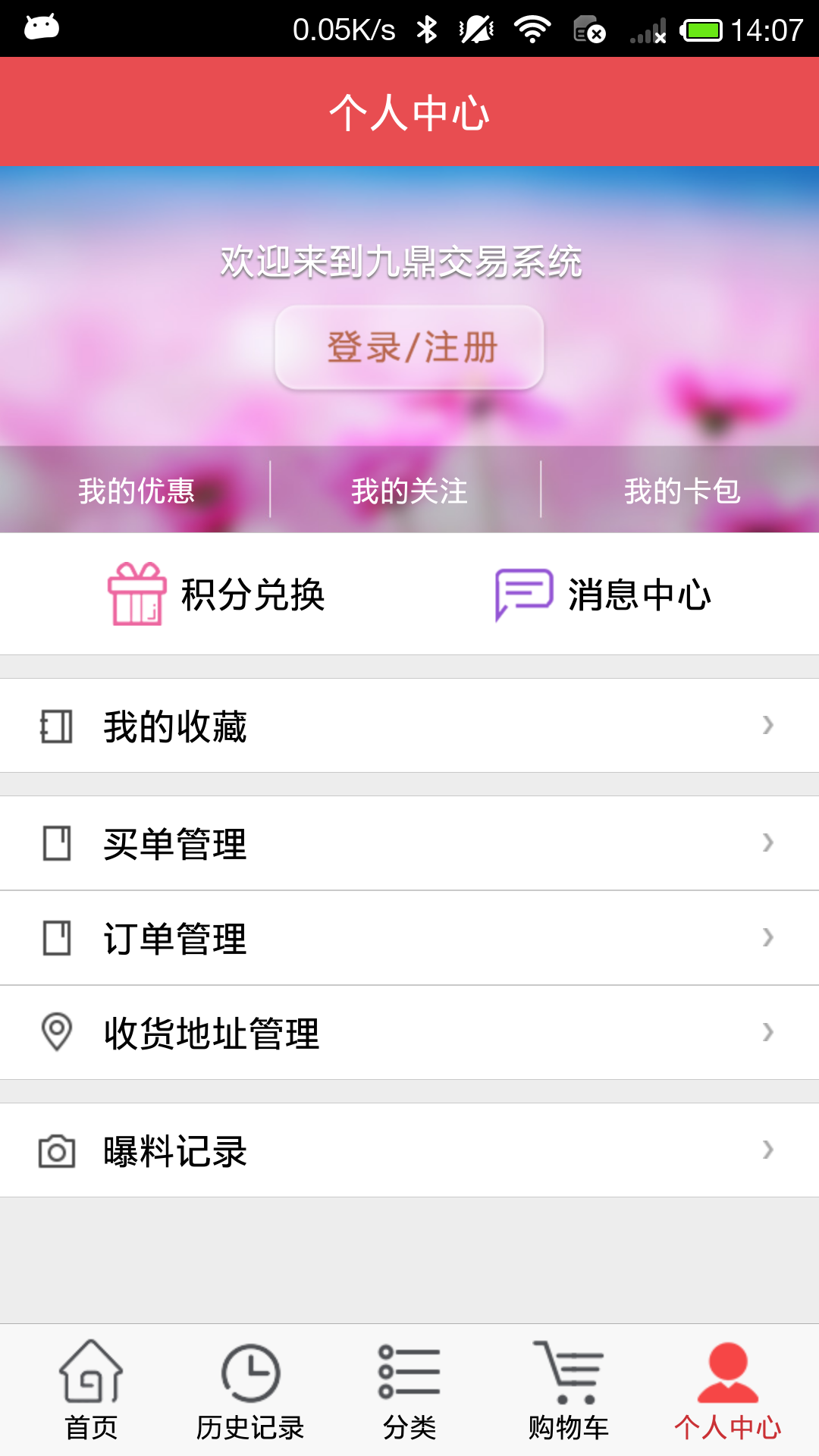
Task: Open 我的优惠
Action: click(136, 491)
